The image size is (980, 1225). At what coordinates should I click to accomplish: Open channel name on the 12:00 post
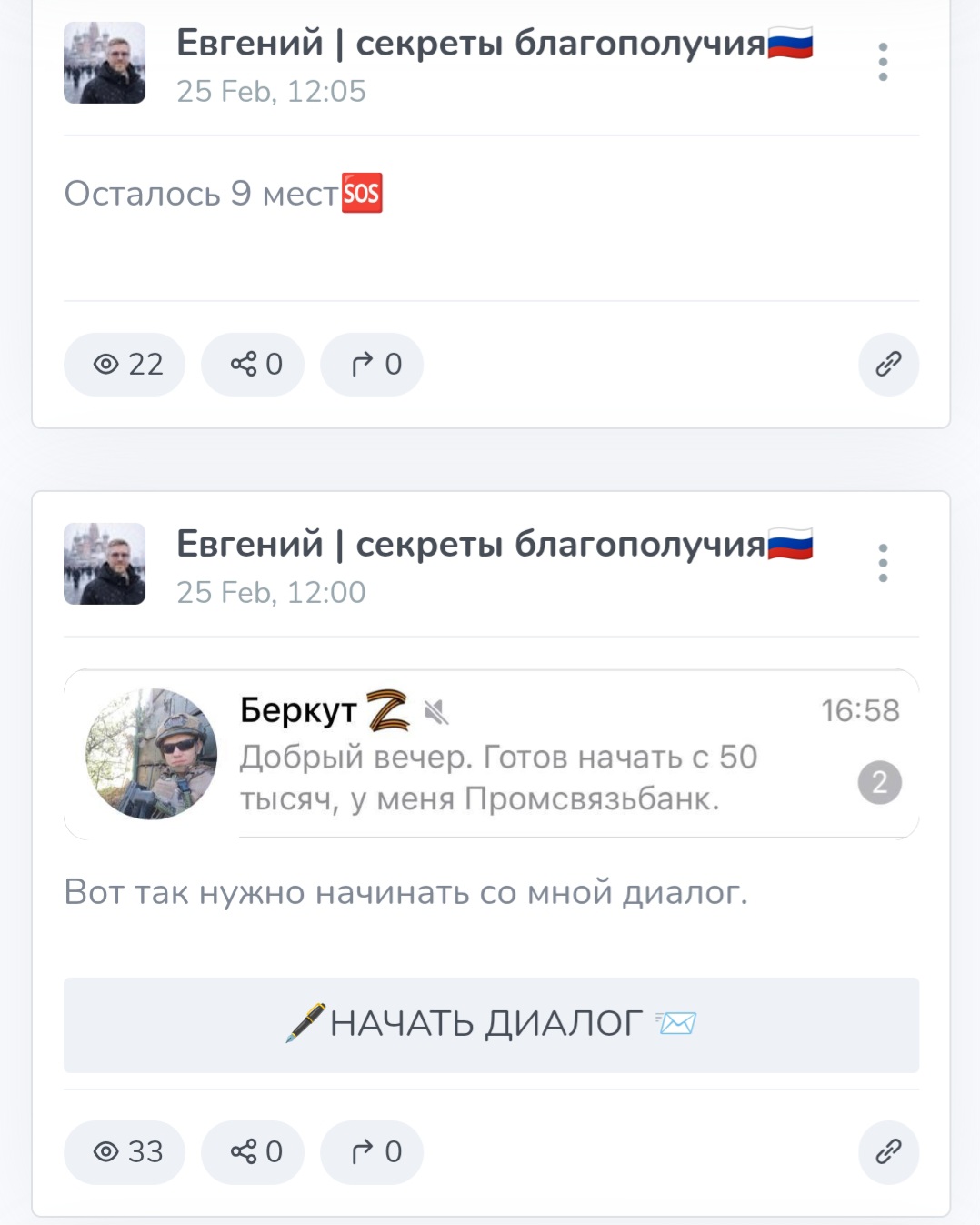click(470, 544)
